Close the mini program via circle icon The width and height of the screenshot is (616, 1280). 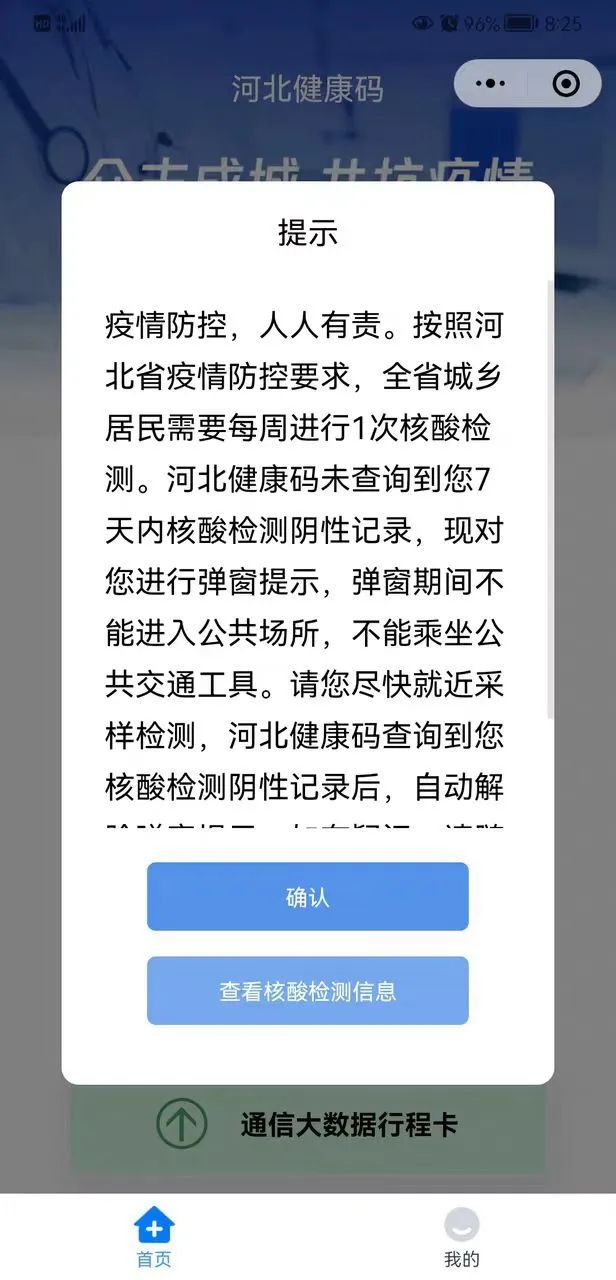click(566, 83)
